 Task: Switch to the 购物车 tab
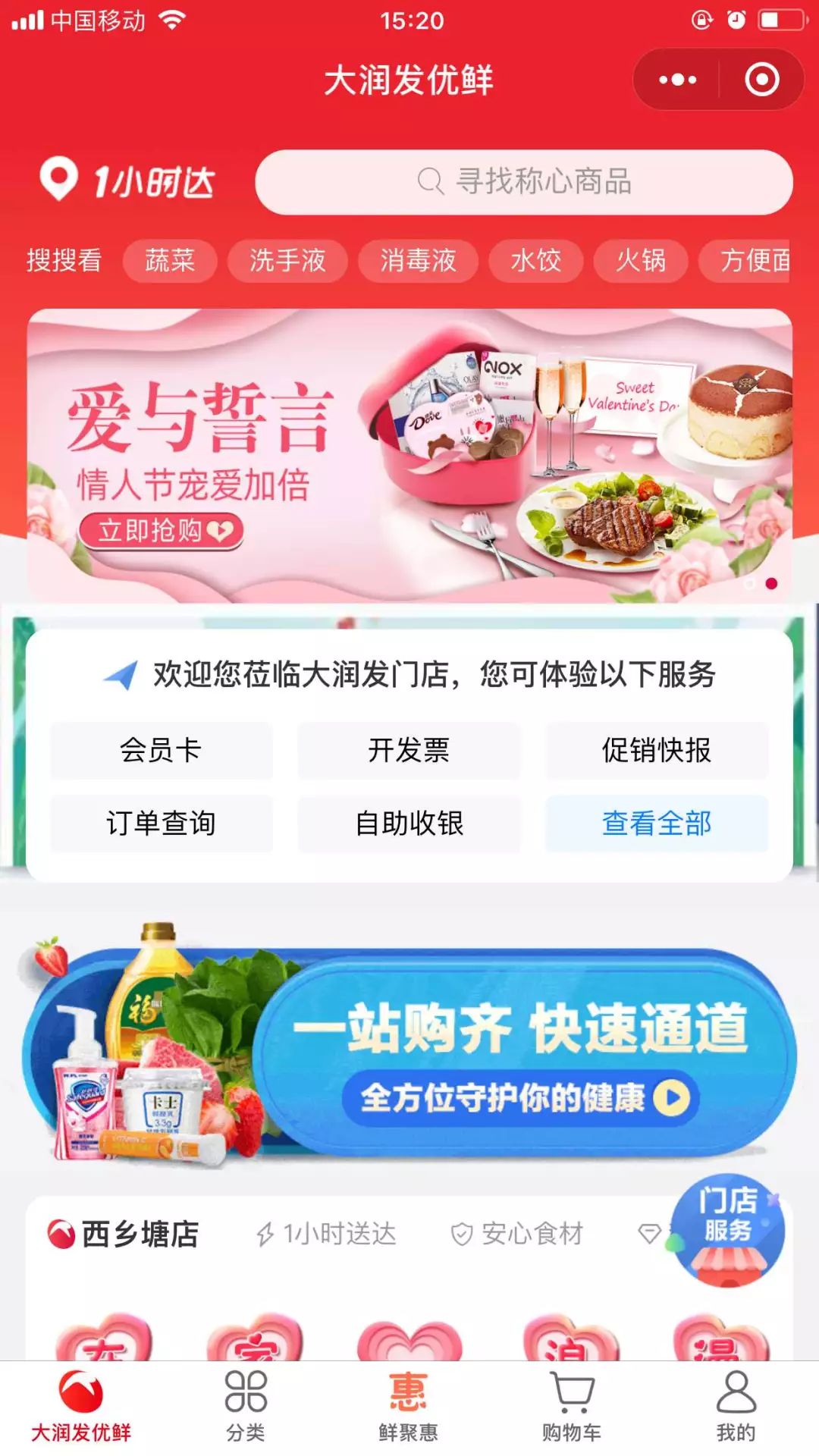click(x=572, y=1406)
